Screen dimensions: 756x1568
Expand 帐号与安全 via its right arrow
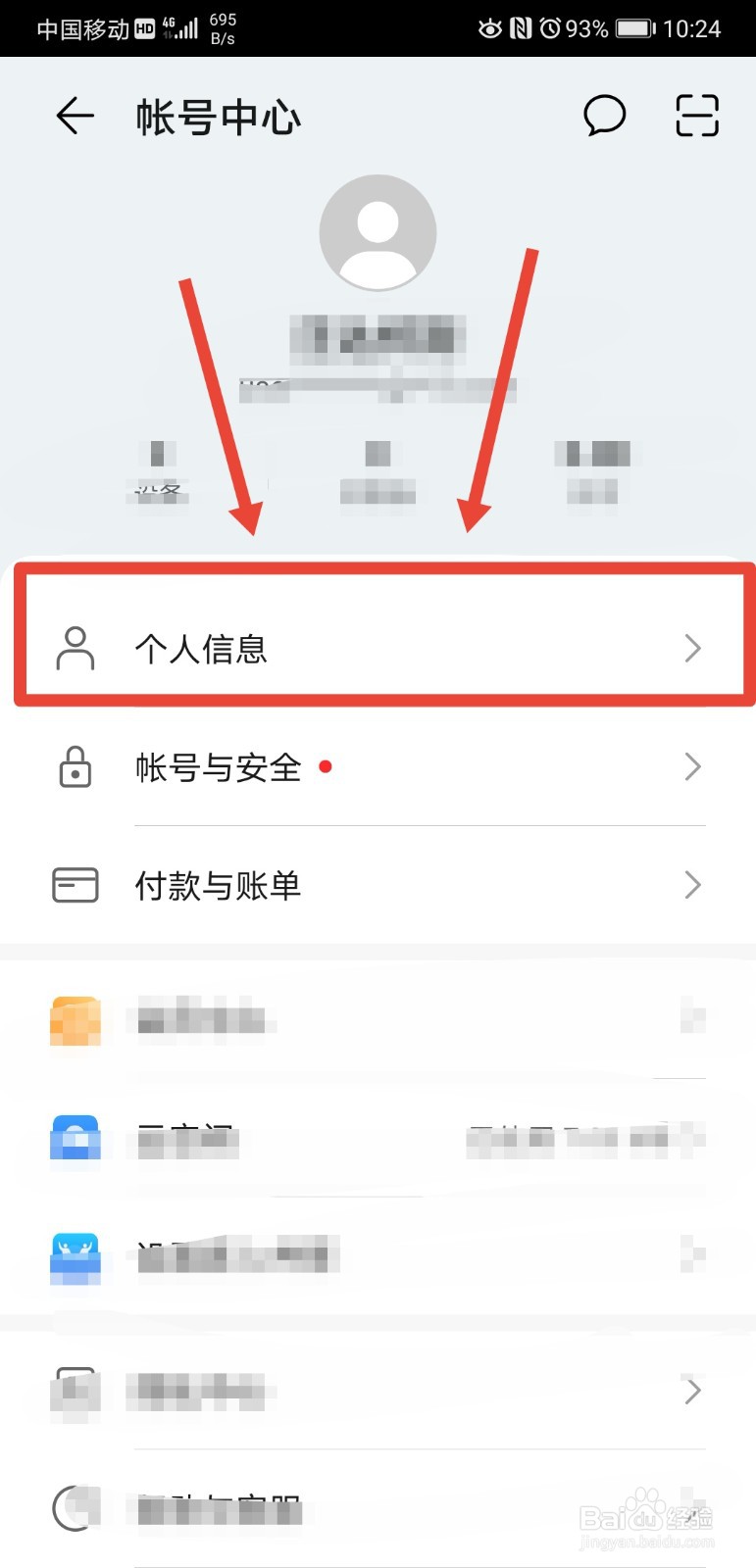coord(693,767)
